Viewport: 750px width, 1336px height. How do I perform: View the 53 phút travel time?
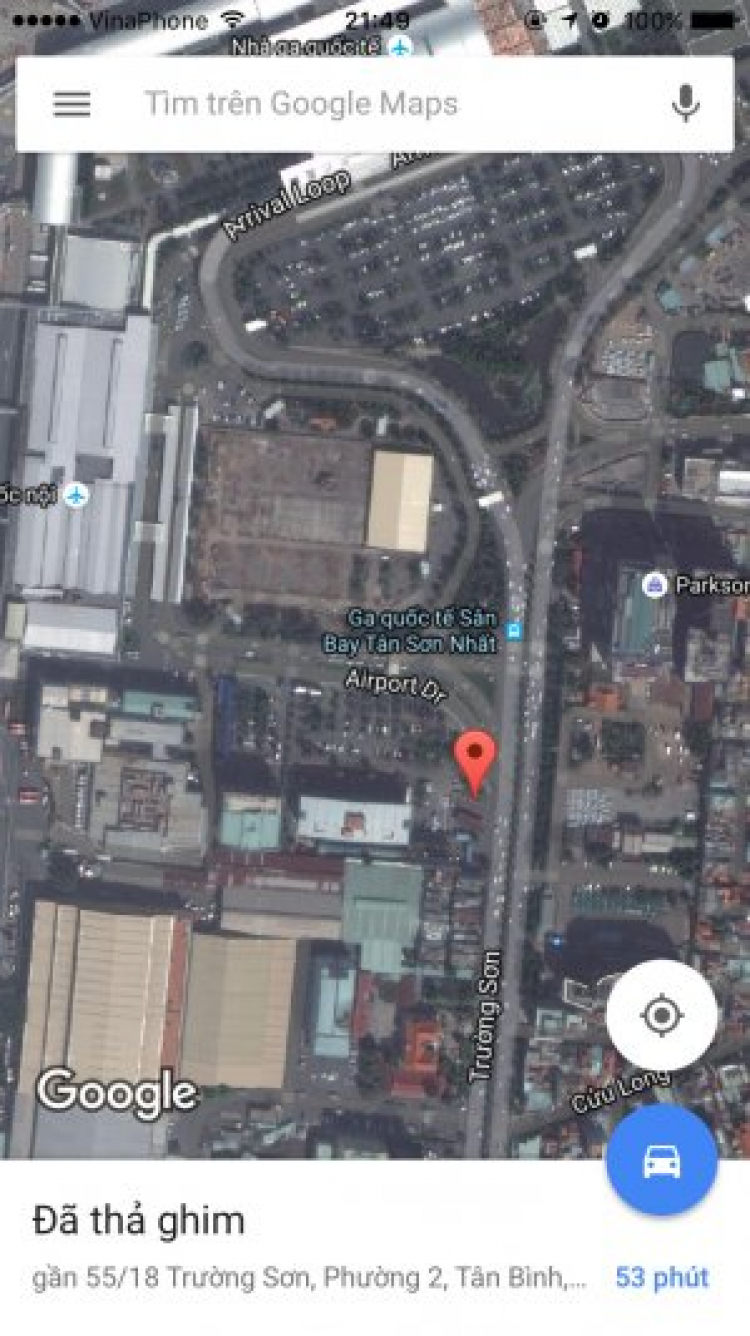click(661, 1277)
